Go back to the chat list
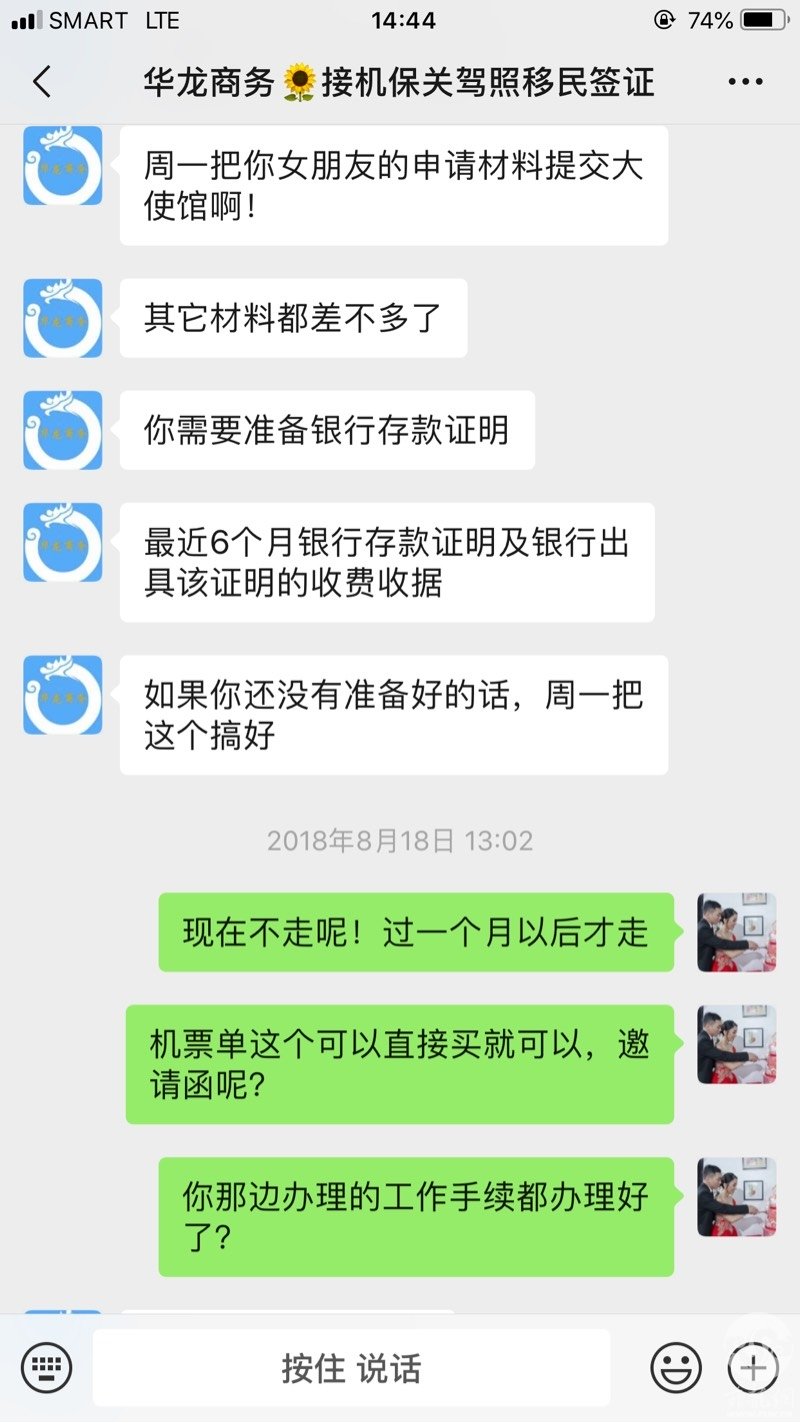Screen dimensions: 800x1423 tap(42, 82)
